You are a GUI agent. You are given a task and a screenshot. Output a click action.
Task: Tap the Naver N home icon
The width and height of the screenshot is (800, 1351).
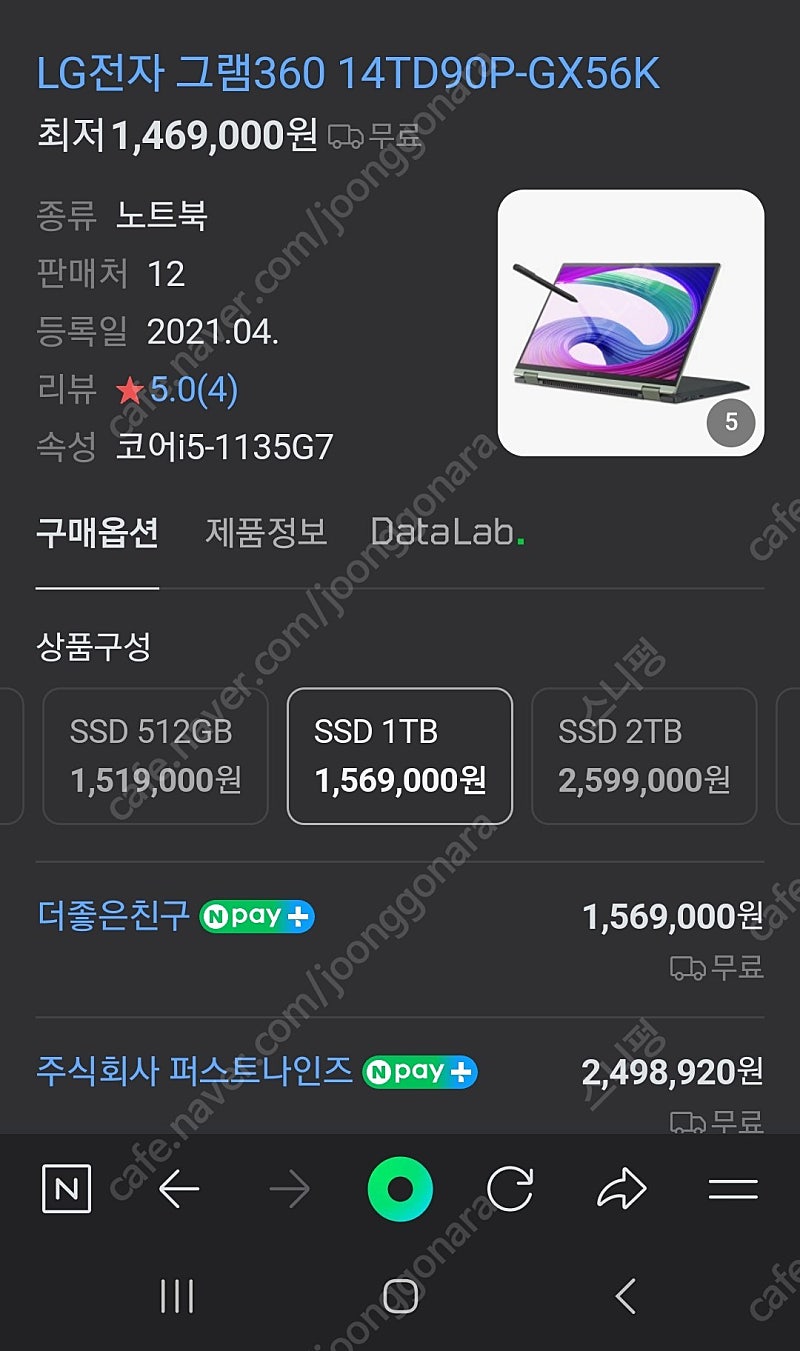pos(66,1189)
